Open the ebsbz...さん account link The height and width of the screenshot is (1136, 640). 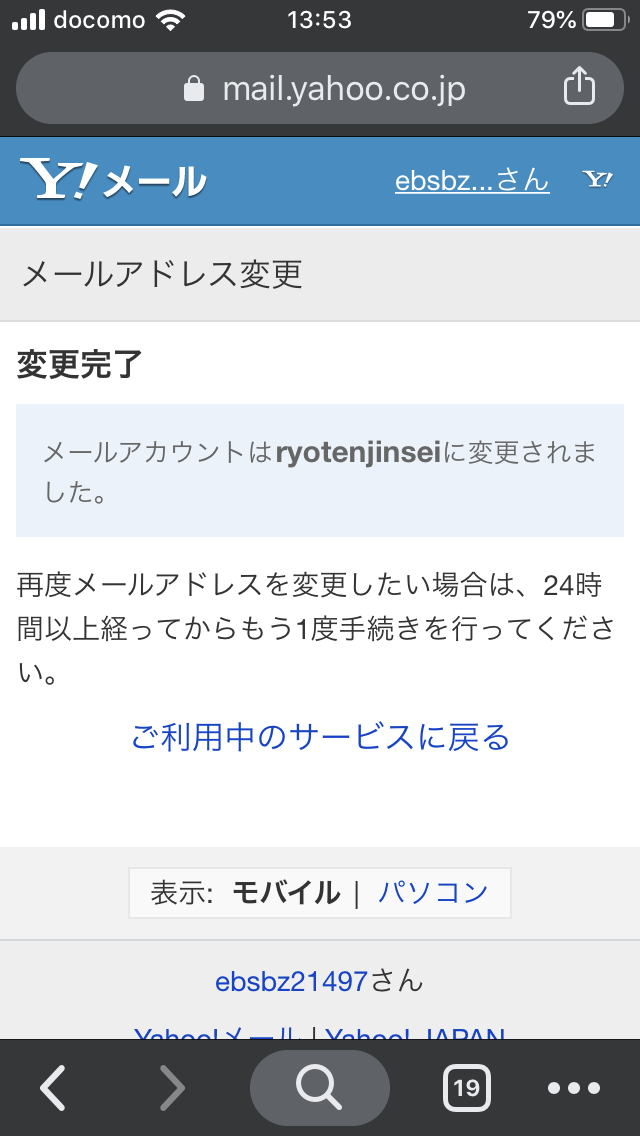pyautogui.click(x=472, y=180)
